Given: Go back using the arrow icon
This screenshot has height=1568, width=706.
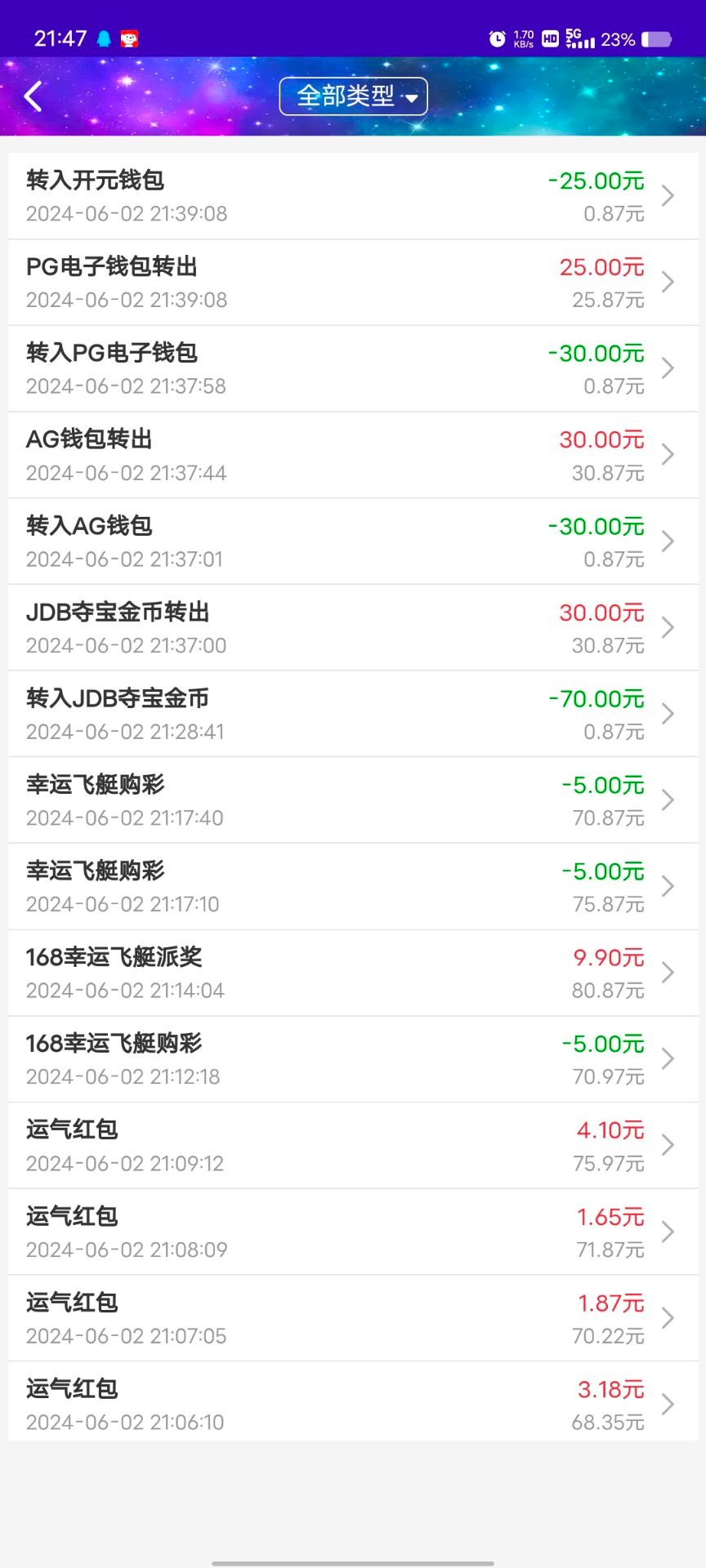Looking at the screenshot, I should pyautogui.click(x=34, y=96).
